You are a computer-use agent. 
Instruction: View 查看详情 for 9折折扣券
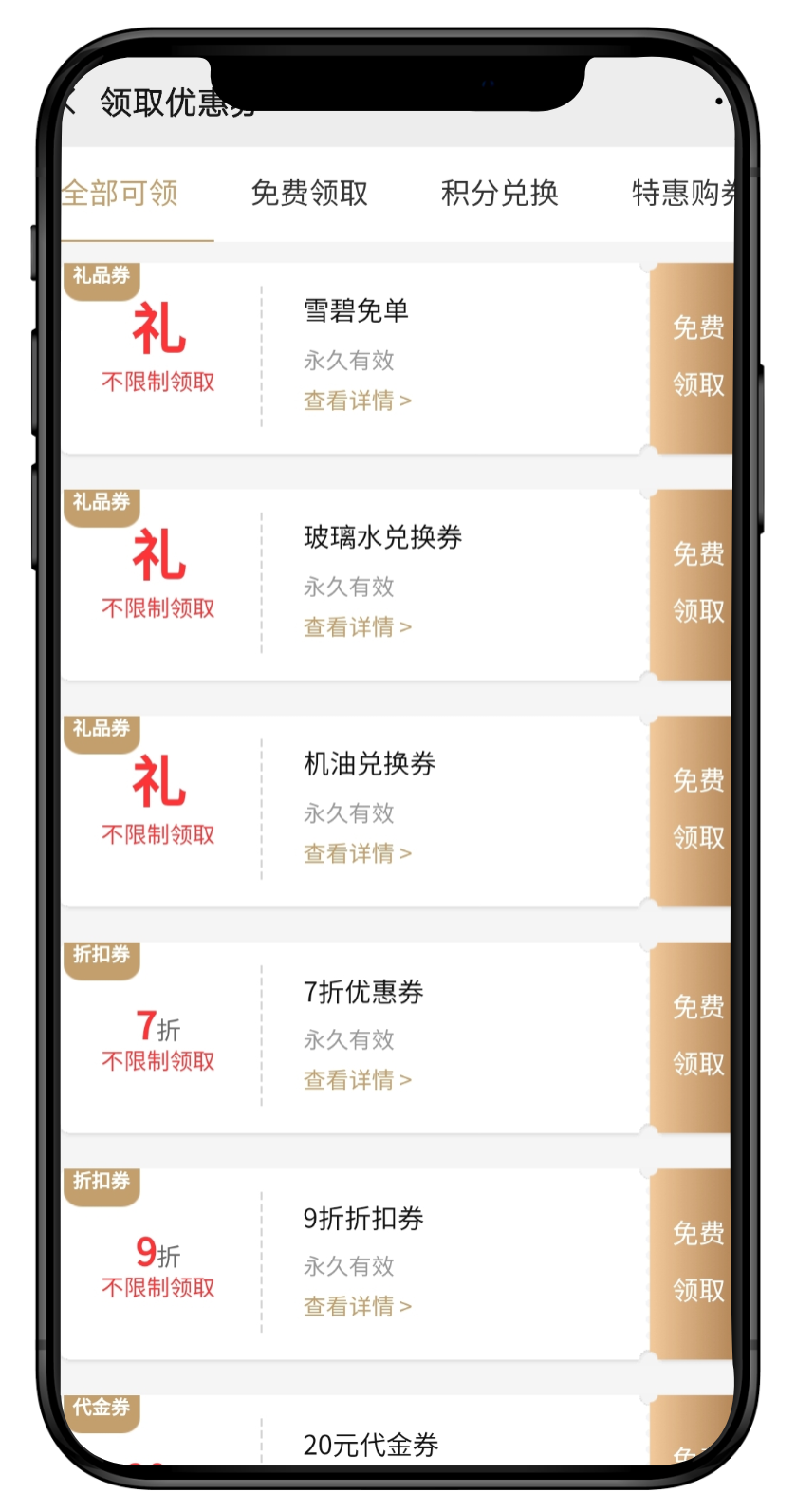(357, 1307)
